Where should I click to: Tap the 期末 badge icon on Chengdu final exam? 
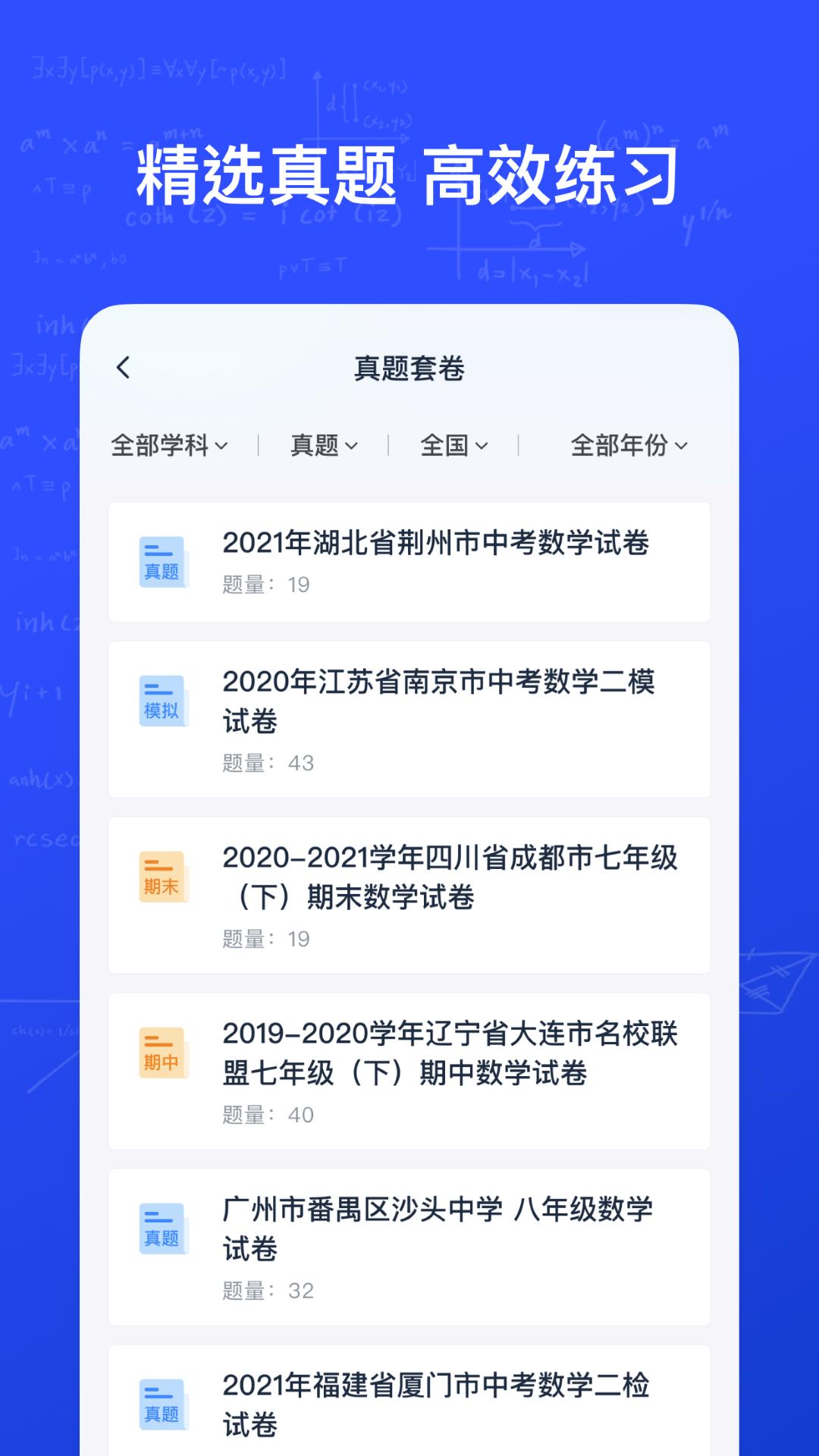[x=164, y=877]
